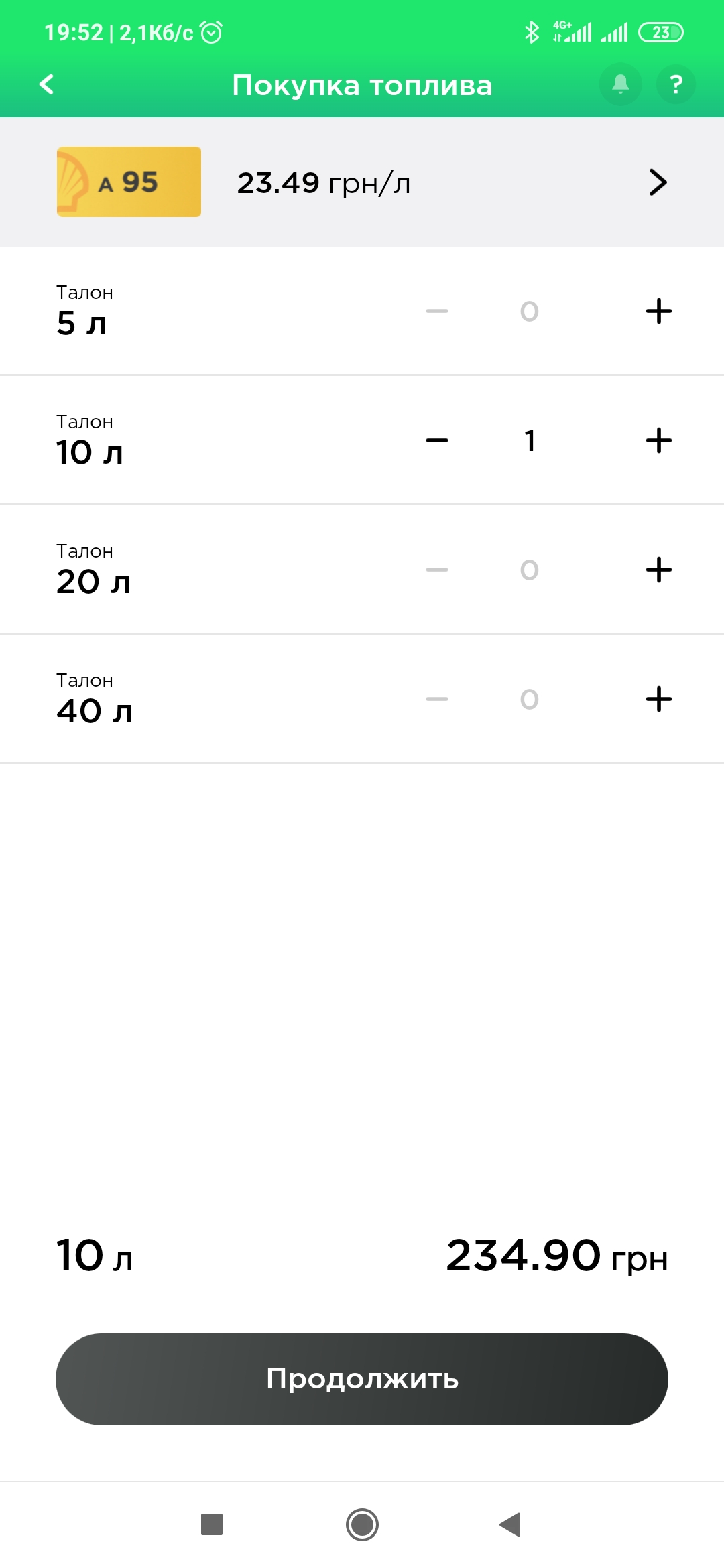Go to the system home screen

click(362, 1524)
